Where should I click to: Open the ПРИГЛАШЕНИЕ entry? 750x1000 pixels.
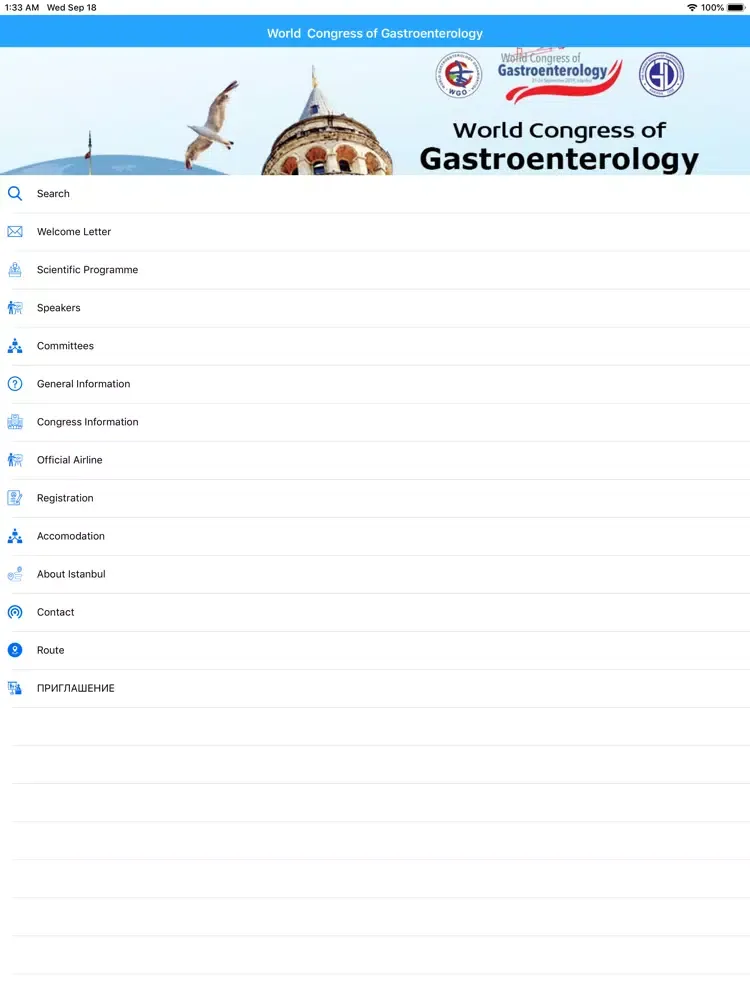(75, 688)
